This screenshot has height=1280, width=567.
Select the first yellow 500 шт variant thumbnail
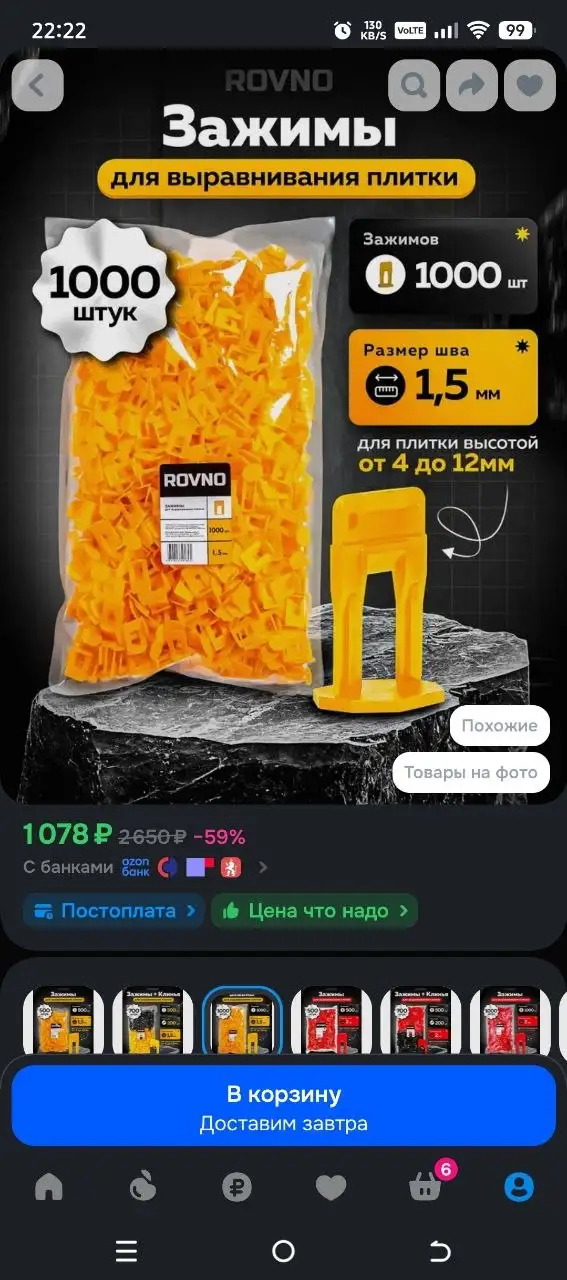click(64, 1021)
